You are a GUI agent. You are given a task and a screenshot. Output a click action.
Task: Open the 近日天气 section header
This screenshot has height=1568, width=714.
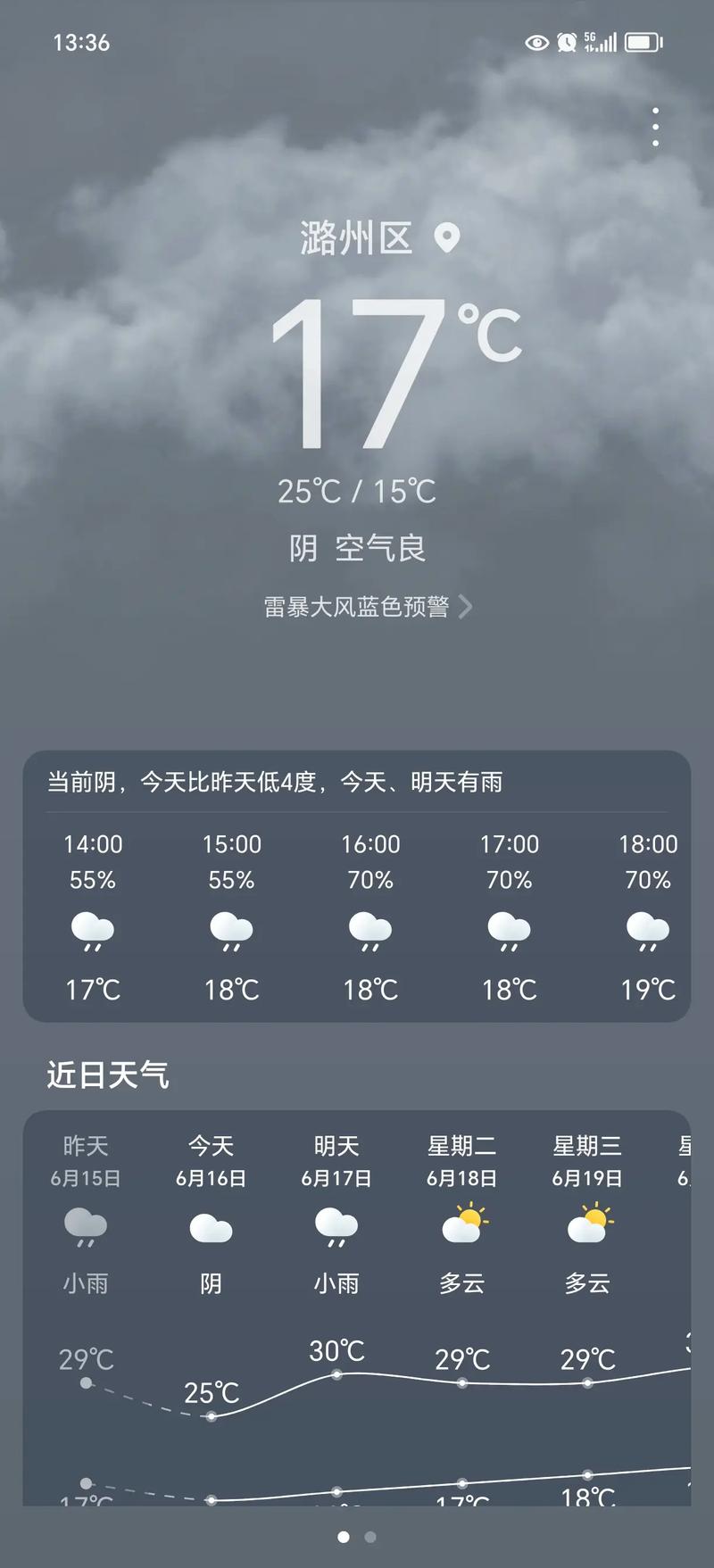(107, 1076)
